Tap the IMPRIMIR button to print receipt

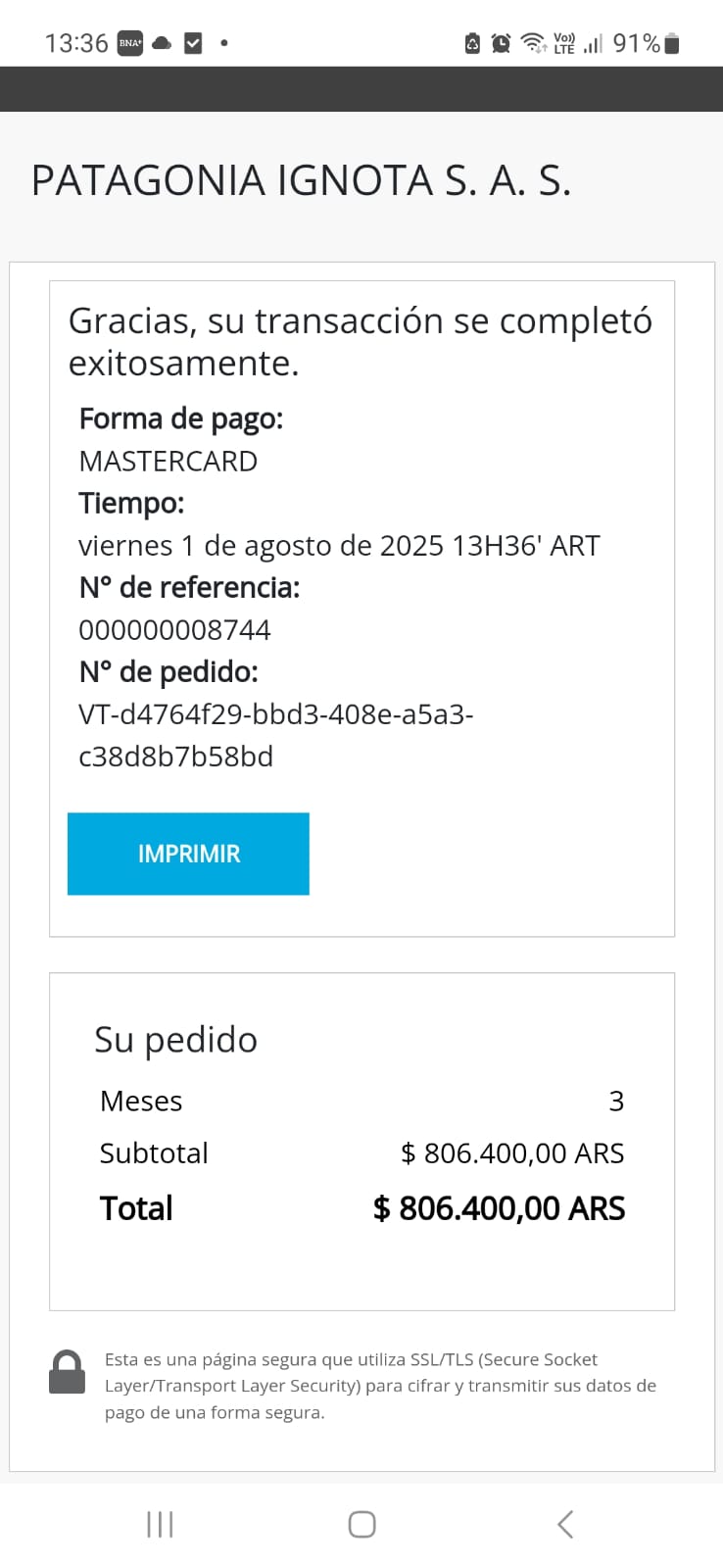pyautogui.click(x=188, y=854)
